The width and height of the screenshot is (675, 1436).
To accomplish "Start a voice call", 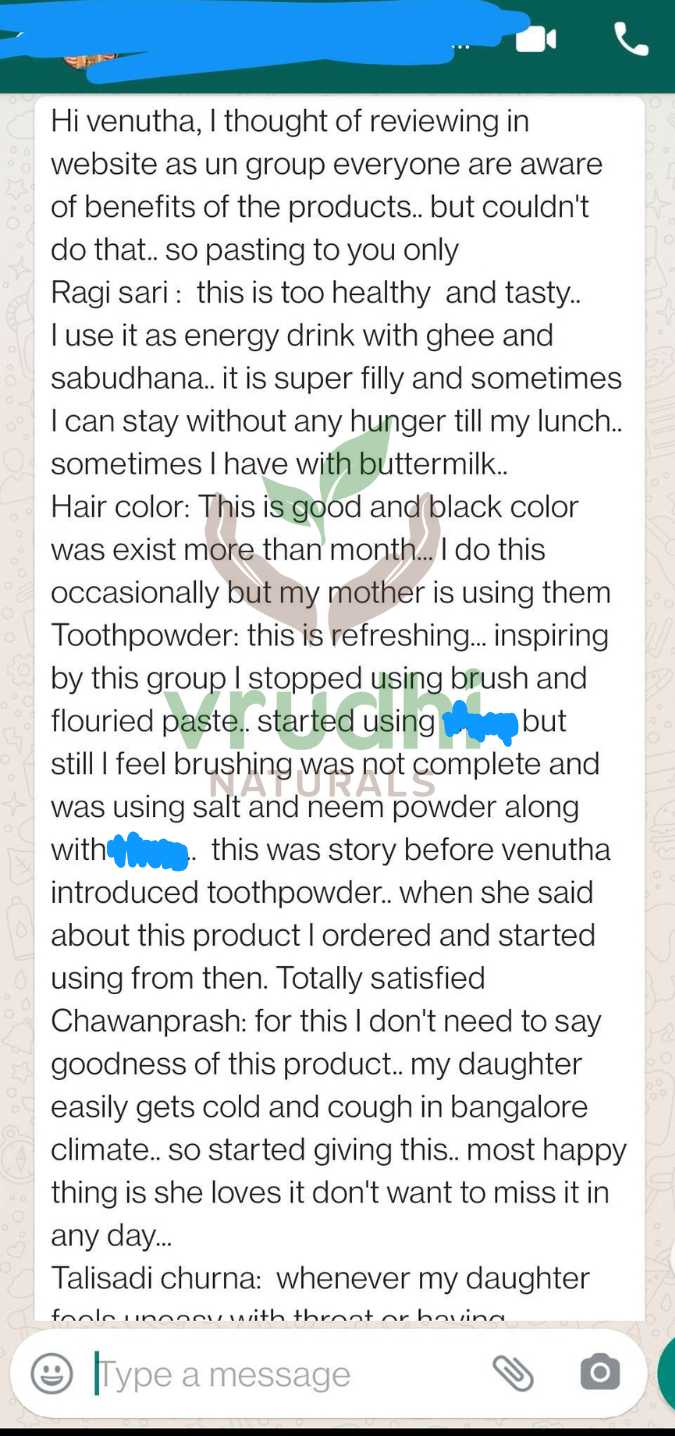I will click(x=631, y=39).
